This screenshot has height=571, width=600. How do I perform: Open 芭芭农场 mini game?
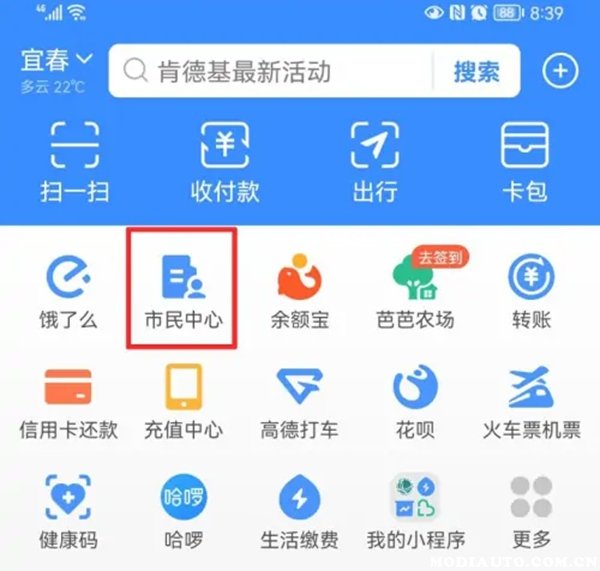pyautogui.click(x=415, y=289)
